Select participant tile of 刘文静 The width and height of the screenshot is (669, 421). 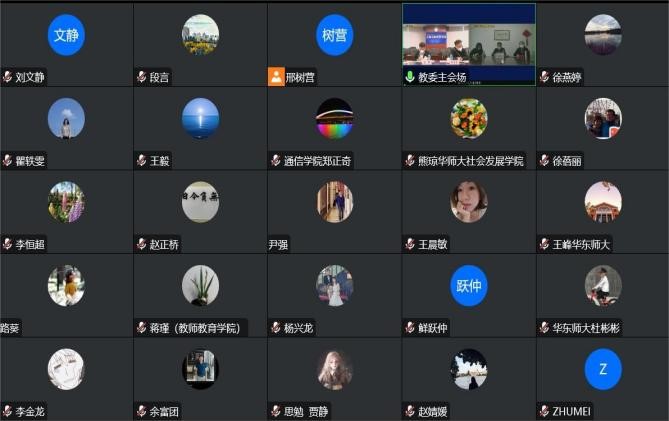click(66, 43)
